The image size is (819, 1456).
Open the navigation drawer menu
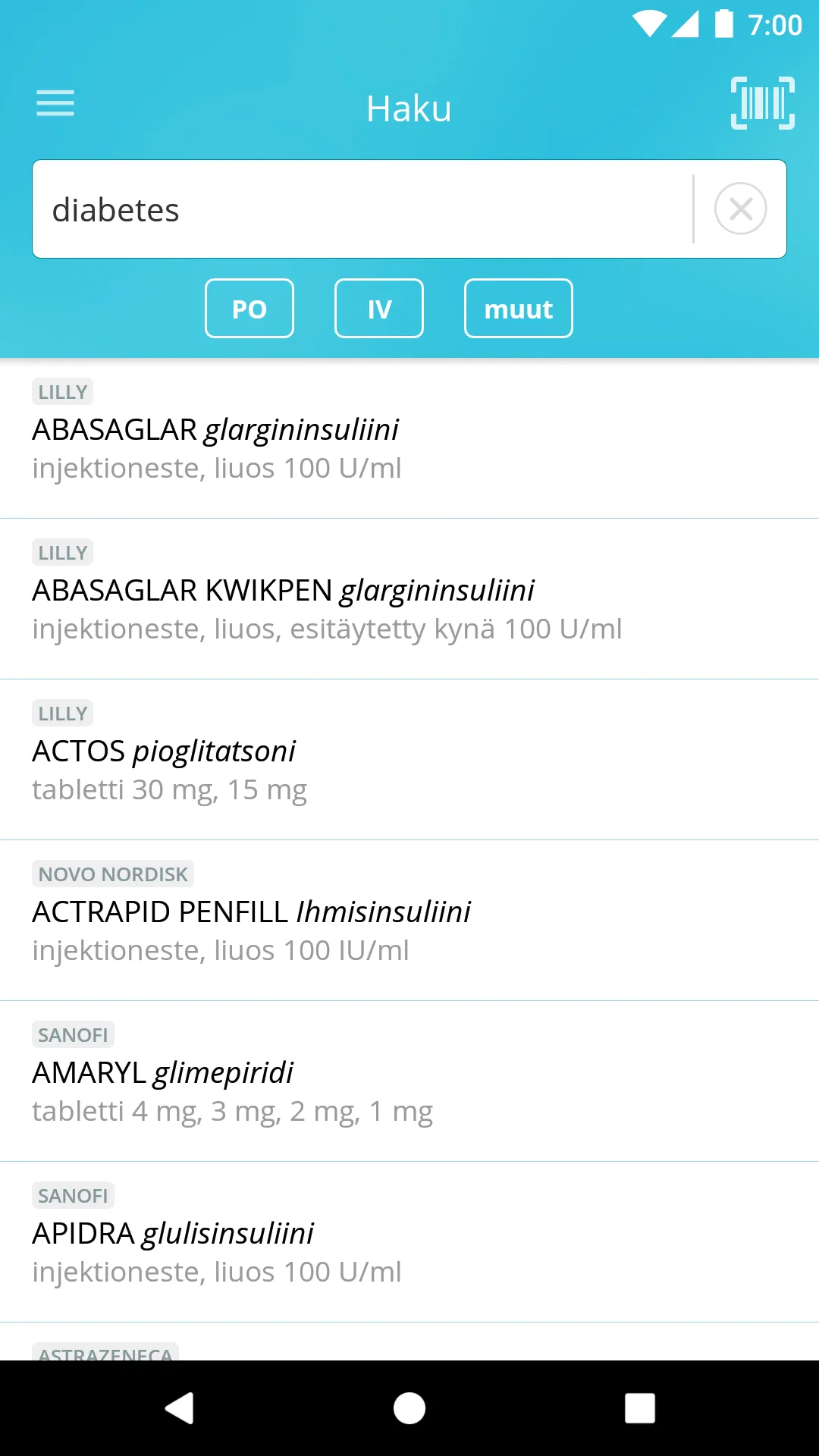[x=54, y=104]
